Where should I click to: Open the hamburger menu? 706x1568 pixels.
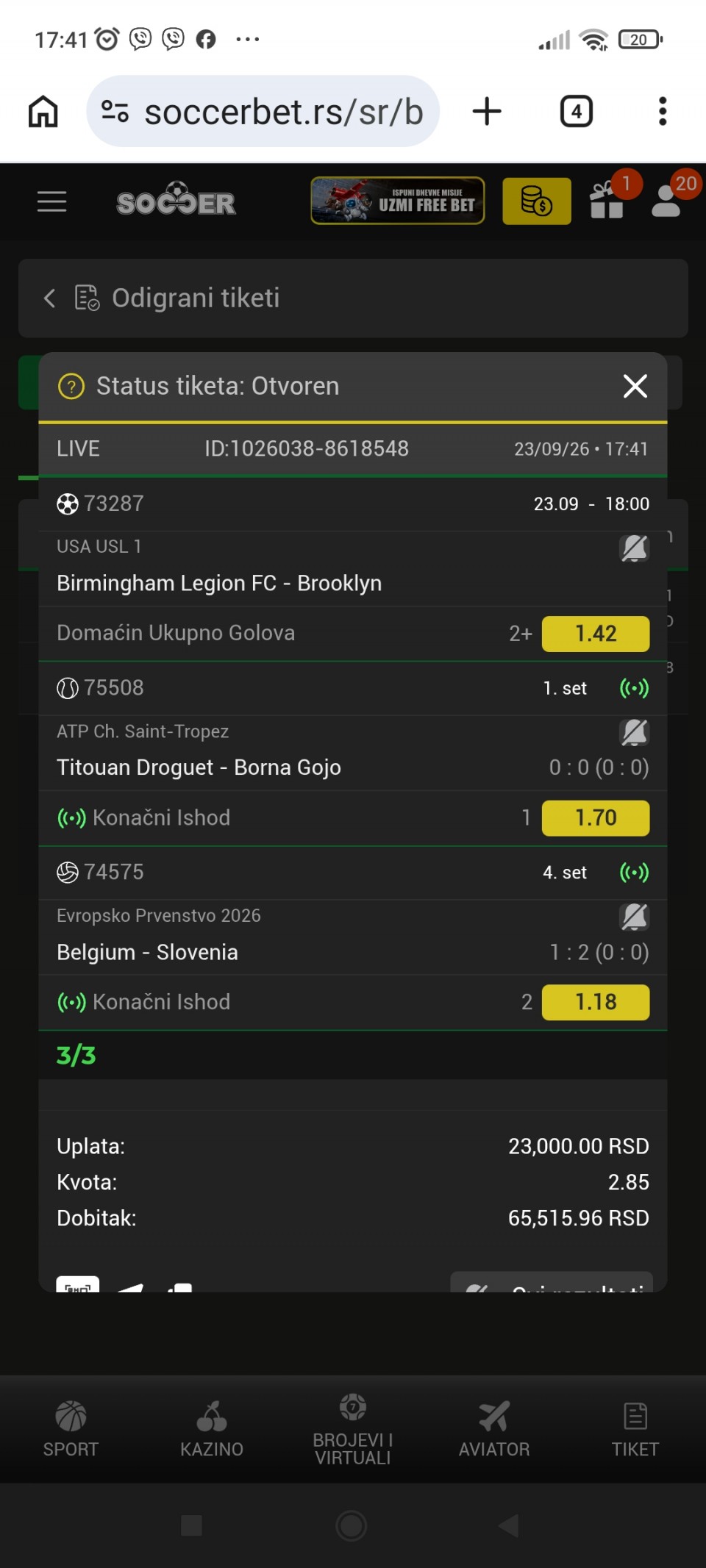click(x=51, y=201)
